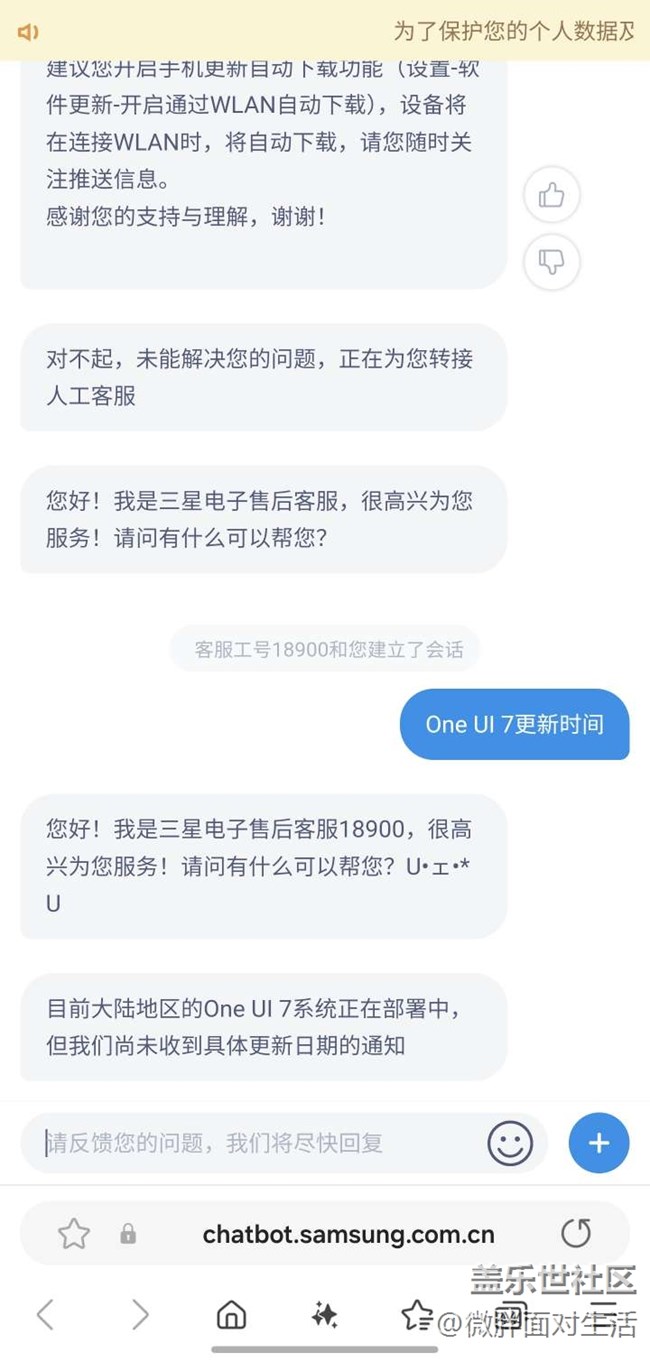Open the emoji picker

point(510,1143)
